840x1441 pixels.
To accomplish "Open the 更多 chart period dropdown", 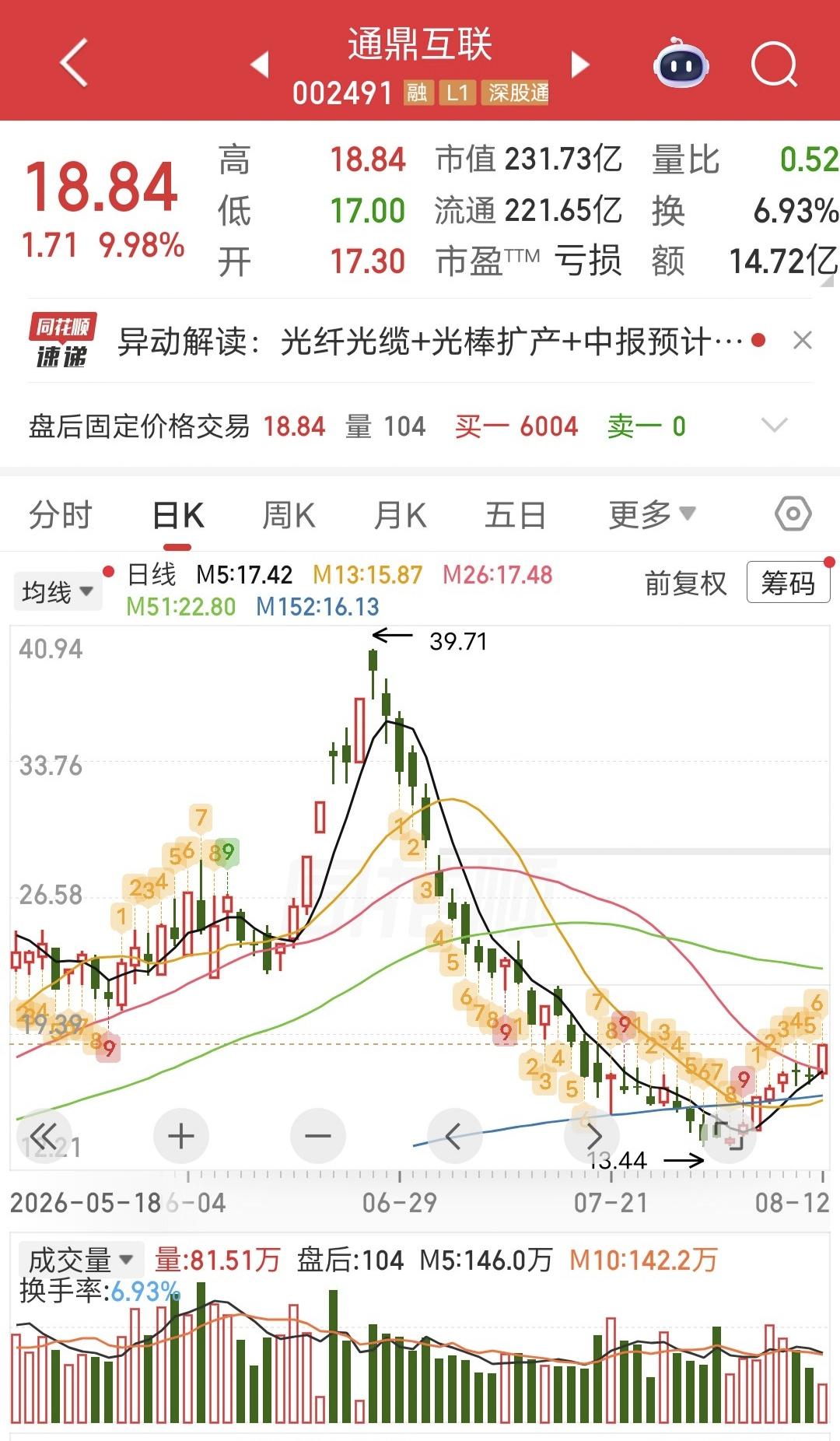I will (x=652, y=515).
